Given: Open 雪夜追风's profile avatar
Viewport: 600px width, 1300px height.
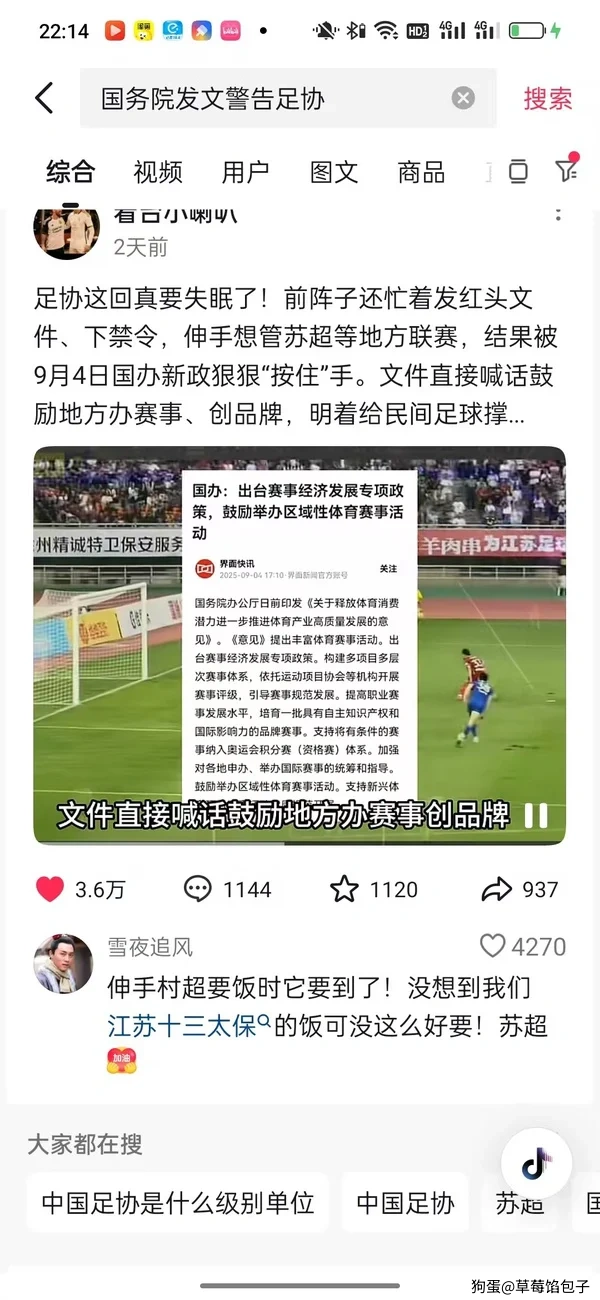Looking at the screenshot, I should click(x=63, y=964).
